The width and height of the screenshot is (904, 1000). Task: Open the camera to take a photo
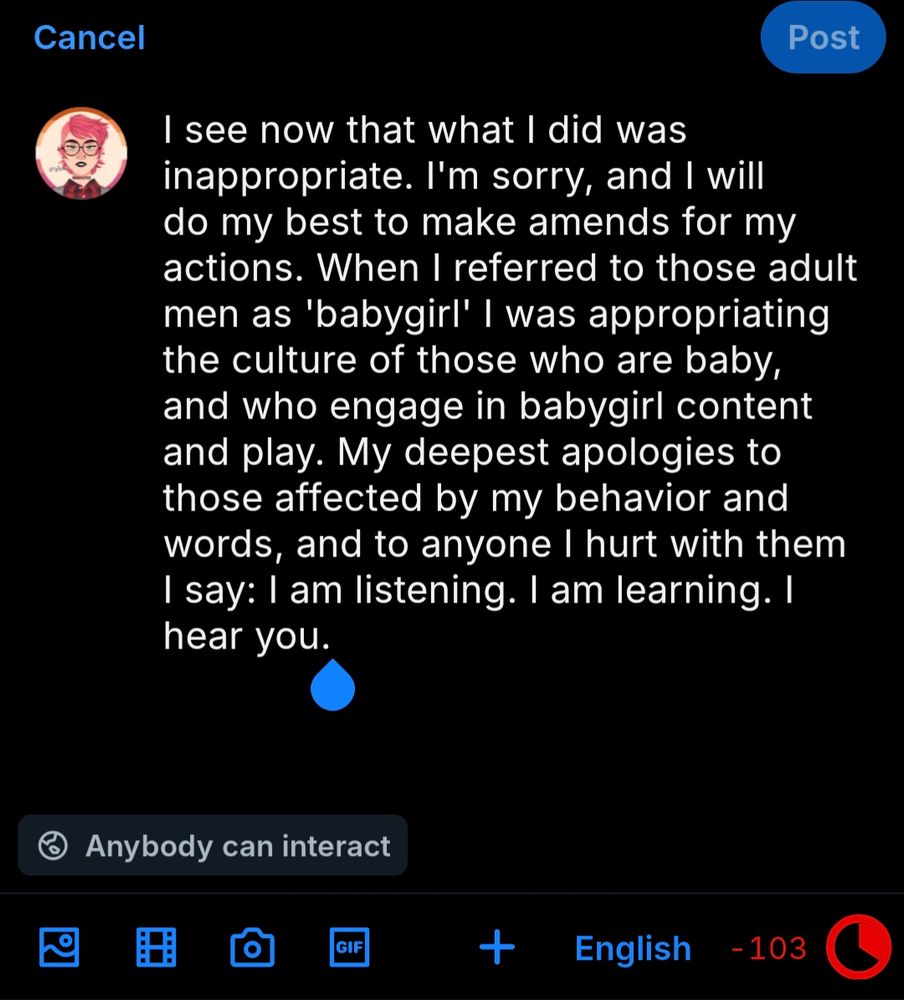click(252, 946)
